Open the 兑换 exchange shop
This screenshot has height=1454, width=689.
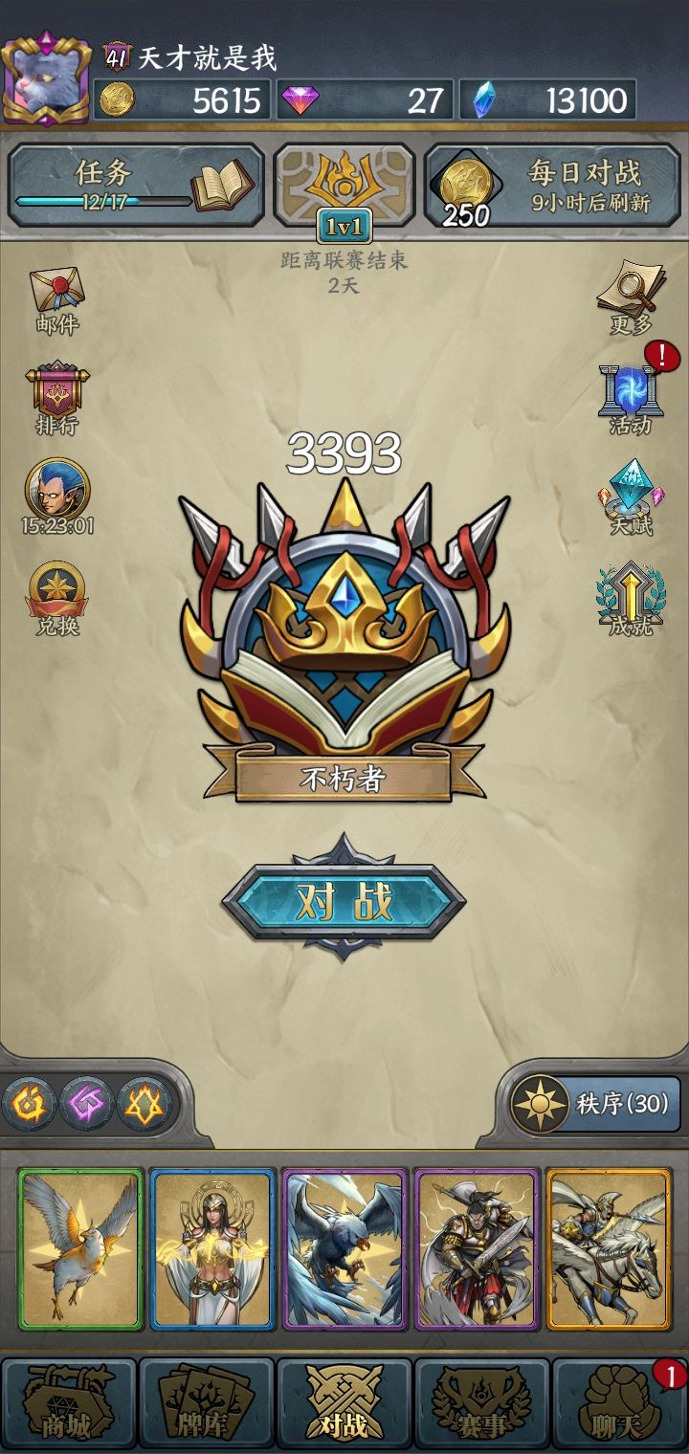[57, 598]
